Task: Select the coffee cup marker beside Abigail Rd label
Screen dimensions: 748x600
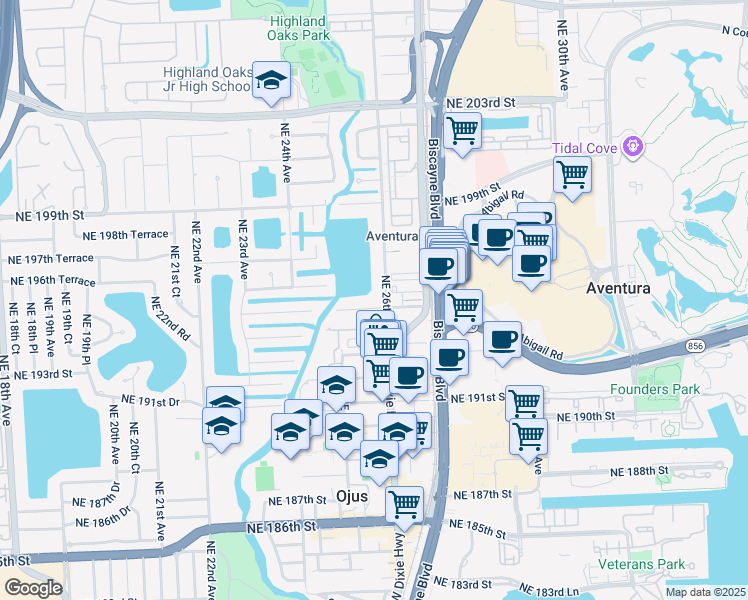Action: (x=502, y=341)
